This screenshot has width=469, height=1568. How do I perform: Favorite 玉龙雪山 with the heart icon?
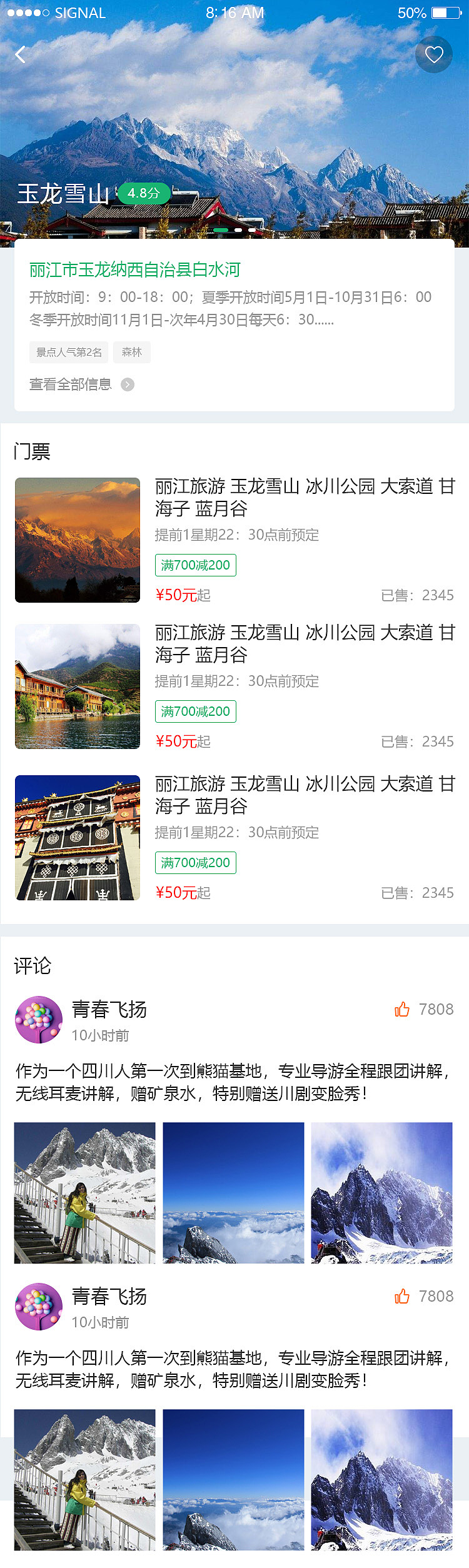pyautogui.click(x=434, y=54)
